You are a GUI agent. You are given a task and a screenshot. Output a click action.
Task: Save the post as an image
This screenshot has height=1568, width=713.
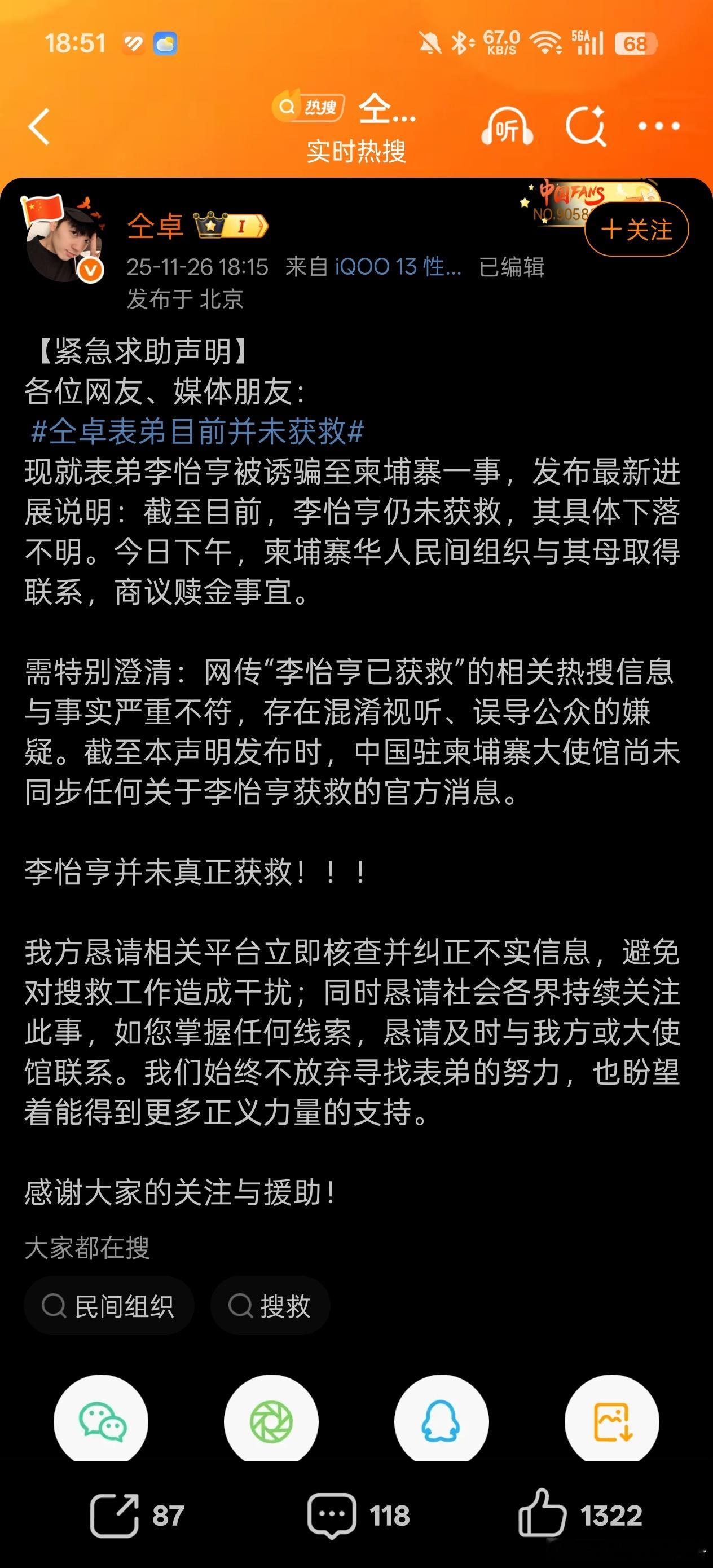click(x=613, y=1421)
